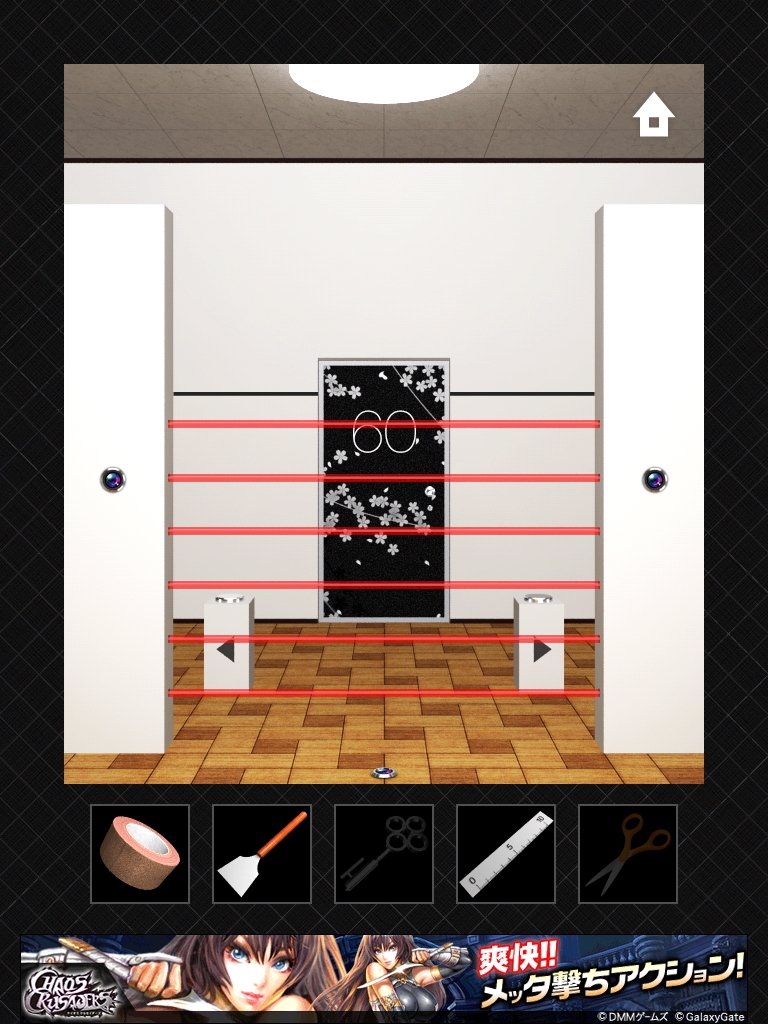Image resolution: width=768 pixels, height=1024 pixels.
Task: Turn view to the right
Action: click(542, 651)
